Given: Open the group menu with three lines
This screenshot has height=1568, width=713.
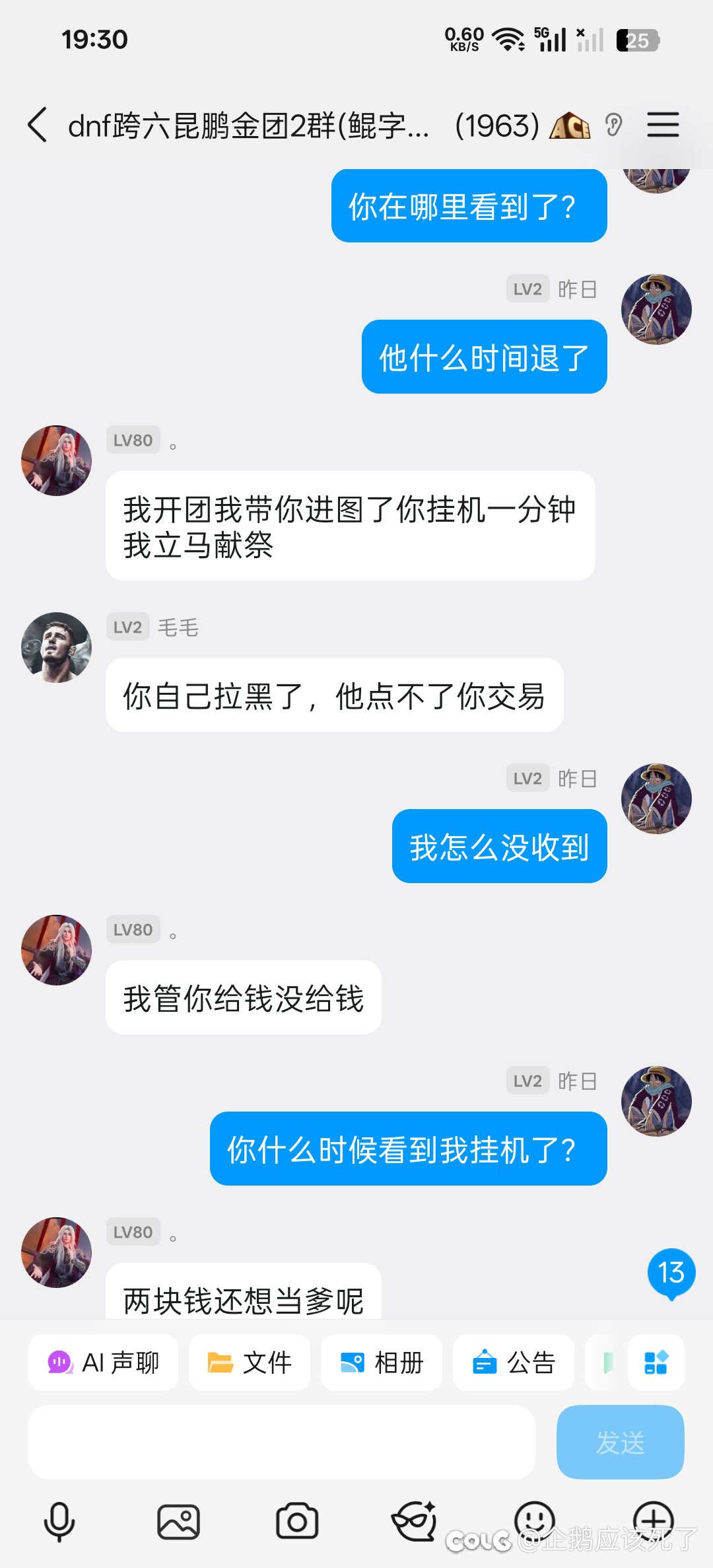Looking at the screenshot, I should pyautogui.click(x=663, y=125).
